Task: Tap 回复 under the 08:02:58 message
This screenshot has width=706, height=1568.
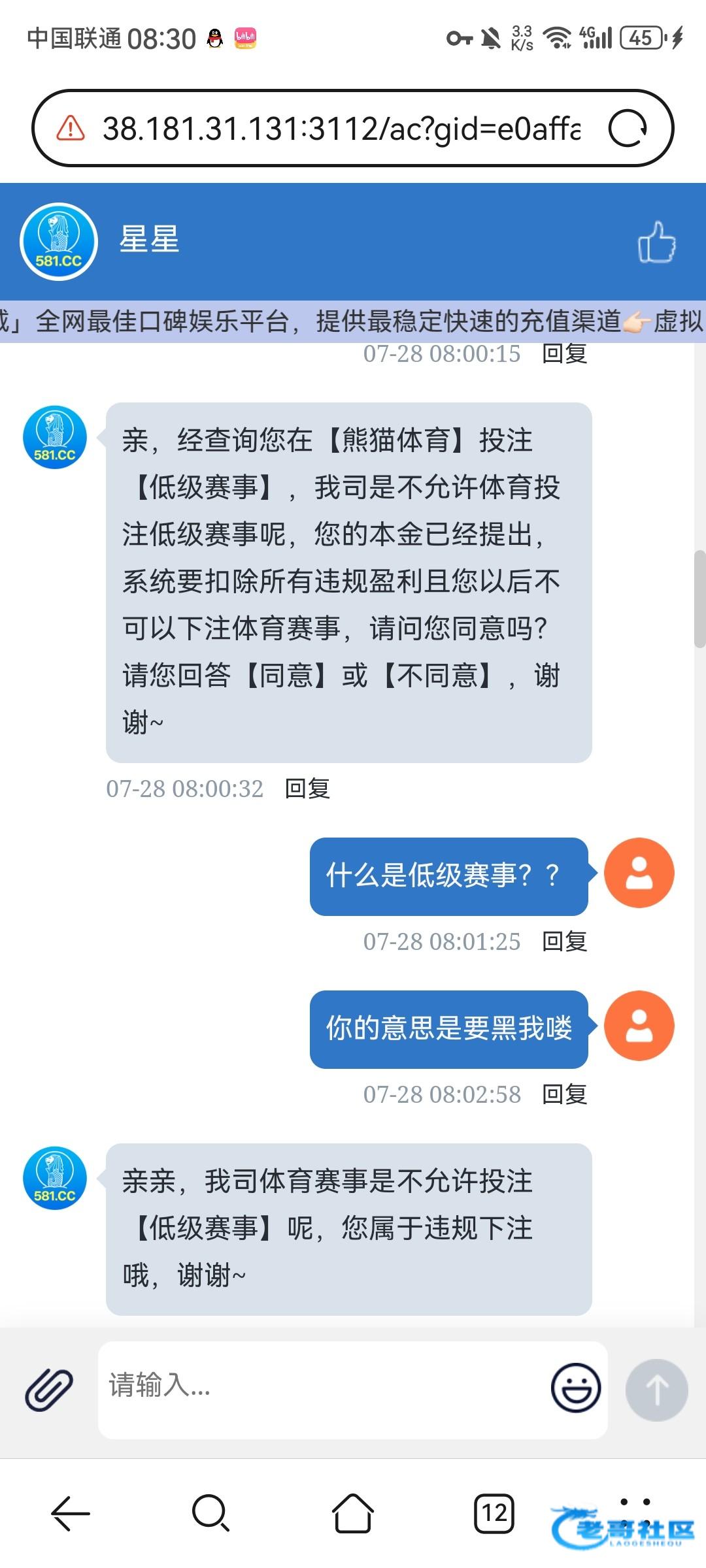Action: [565, 1094]
